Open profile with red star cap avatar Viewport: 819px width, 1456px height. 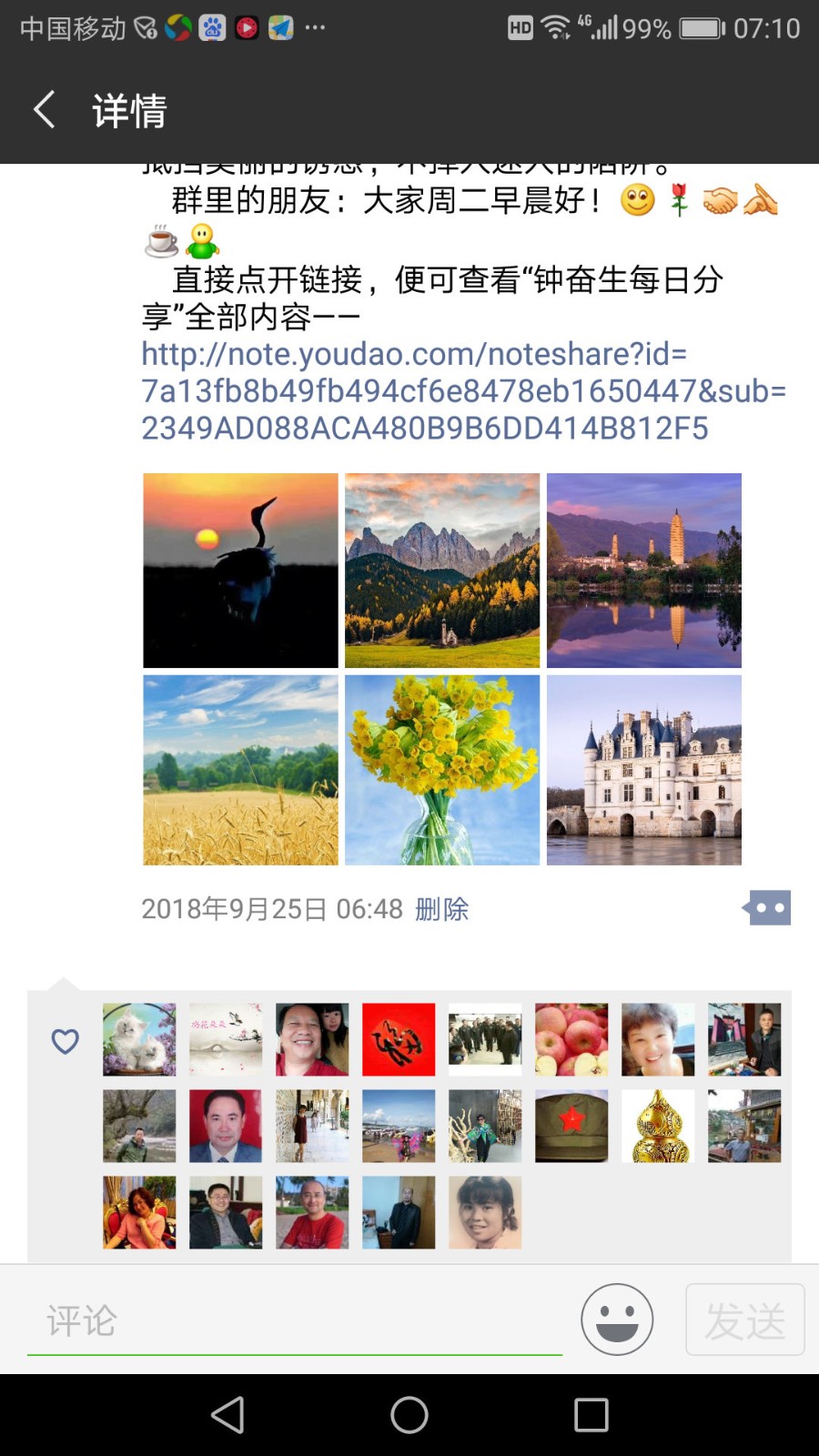coord(571,1127)
